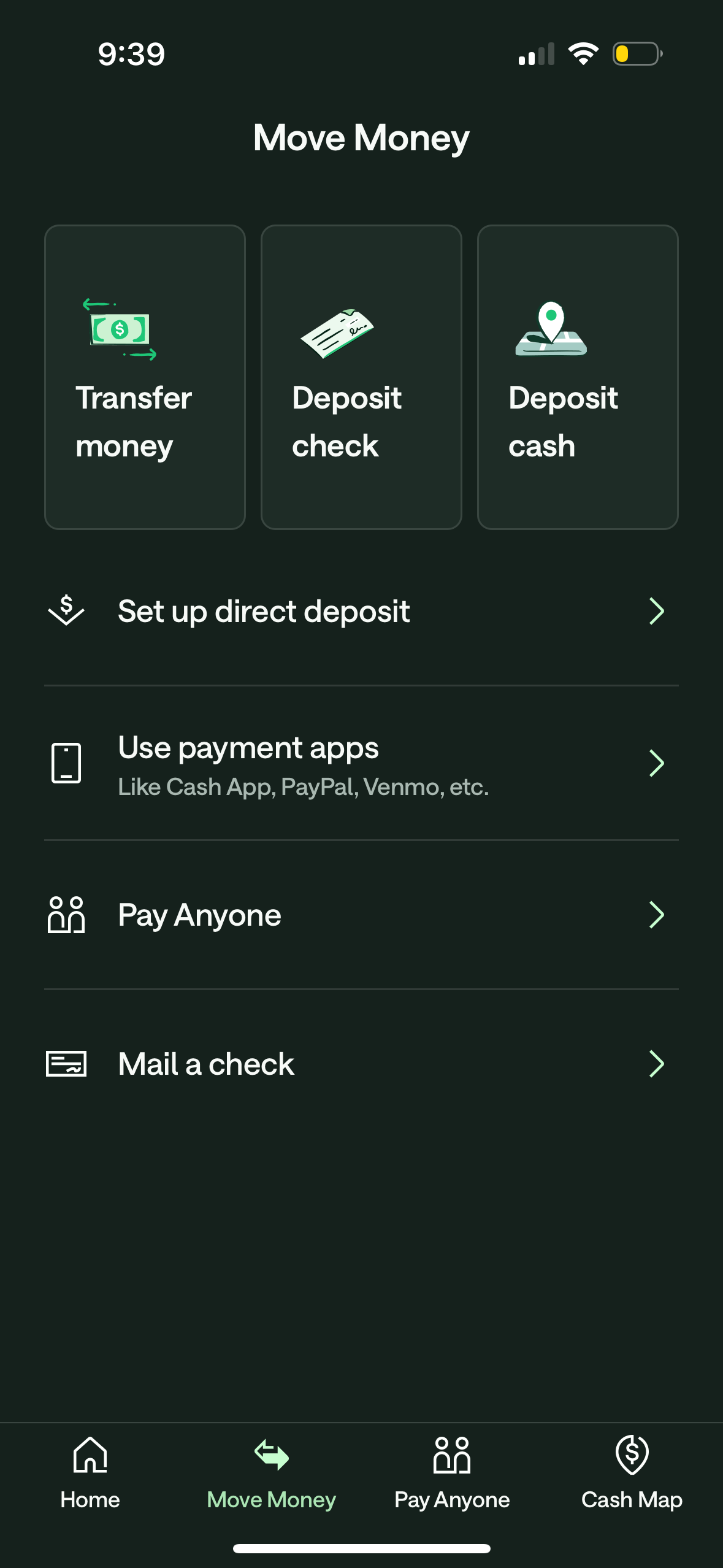Viewport: 723px width, 1568px height.
Task: Tap the phone icon beside Use payment apps
Action: [x=66, y=763]
